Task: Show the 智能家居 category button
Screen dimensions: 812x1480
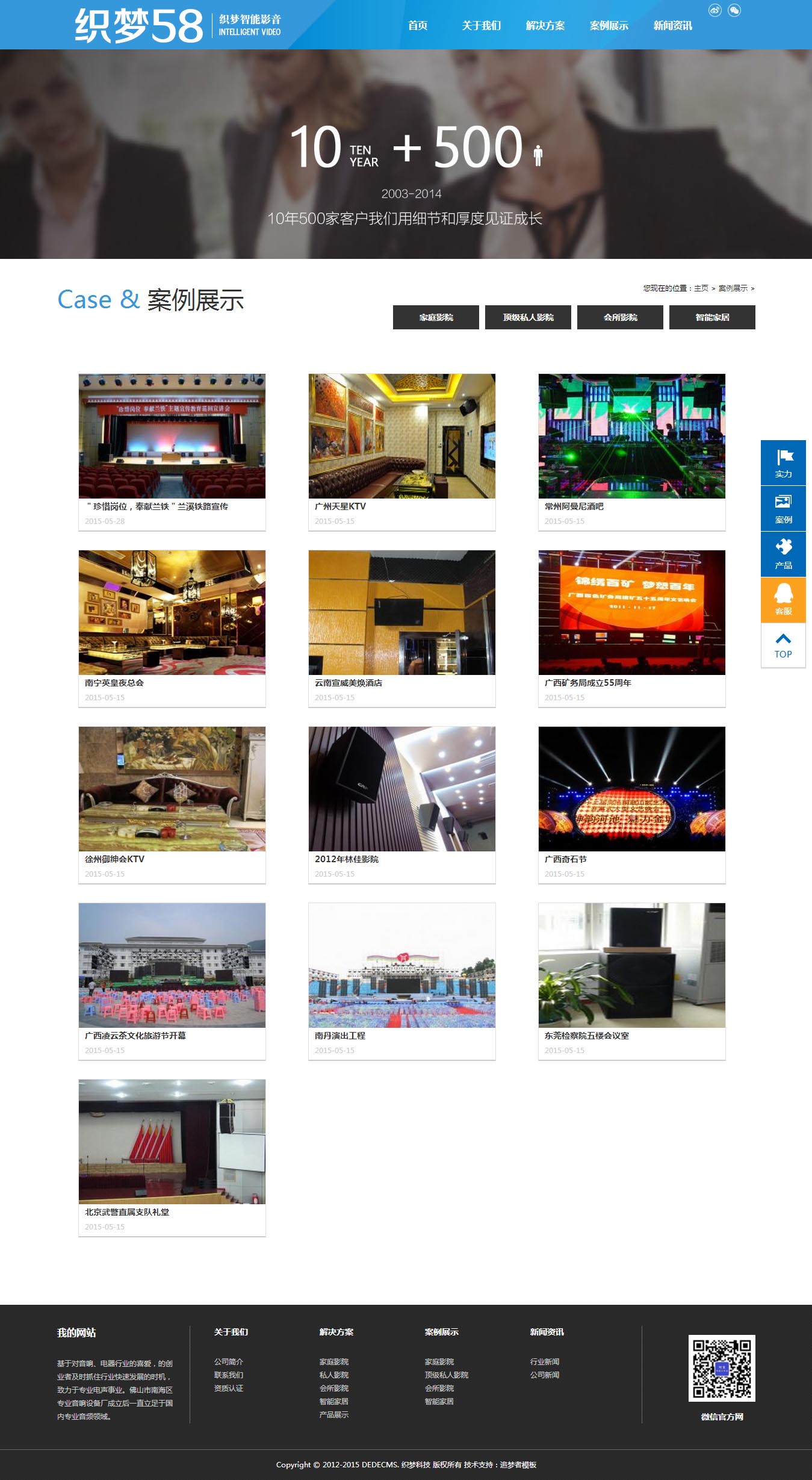Action: (x=712, y=317)
